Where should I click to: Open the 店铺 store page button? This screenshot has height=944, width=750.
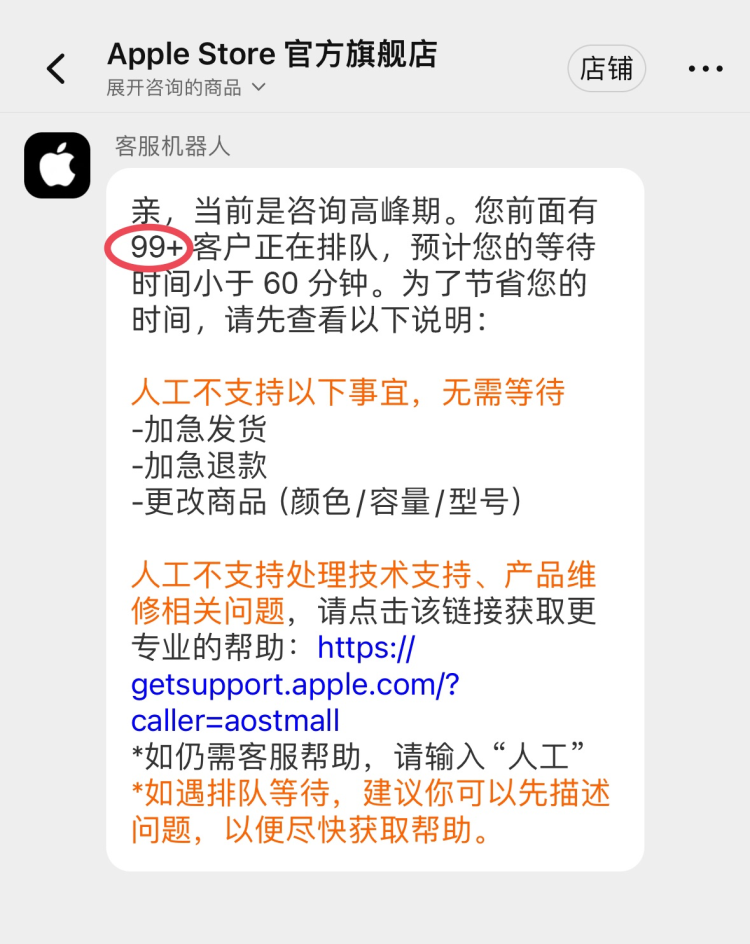tap(607, 69)
